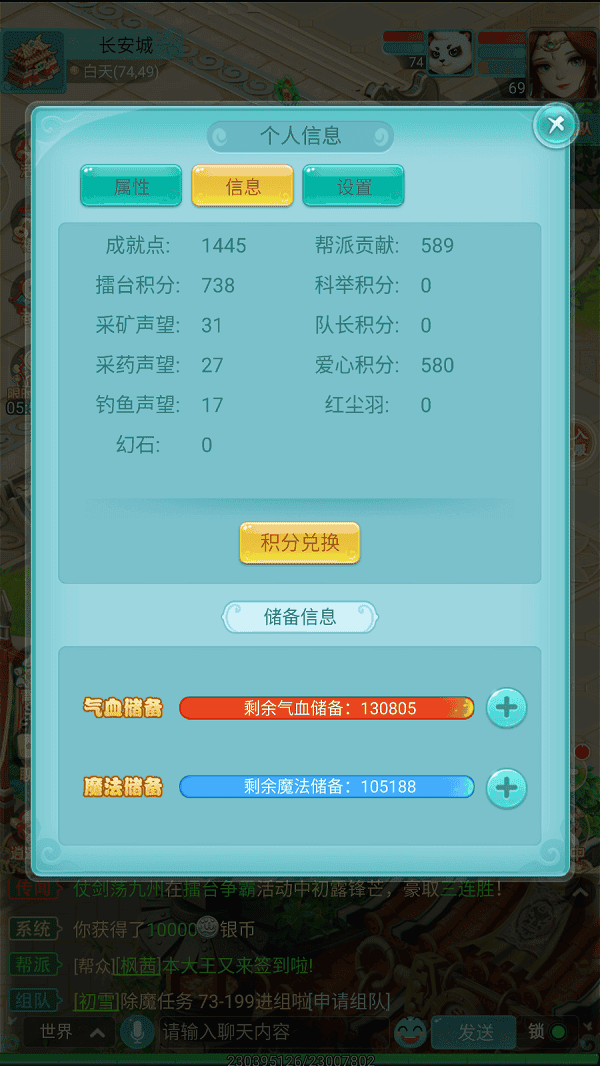The width and height of the screenshot is (600, 1066).
Task: Send the chat message with 发送
Action: pos(475,1032)
